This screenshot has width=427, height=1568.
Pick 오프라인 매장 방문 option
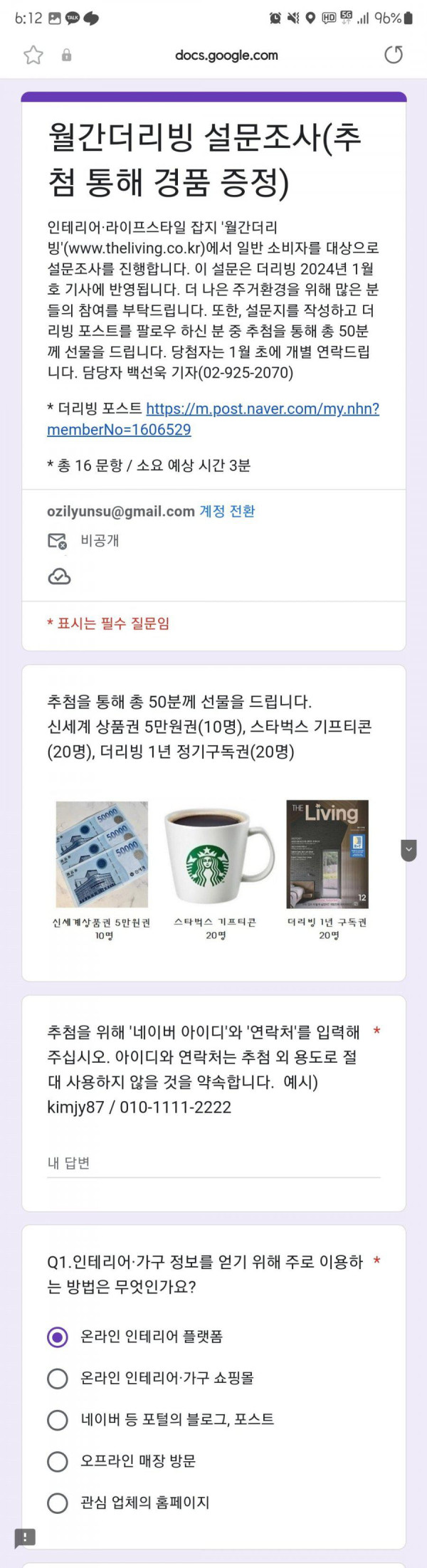pyautogui.click(x=58, y=1461)
